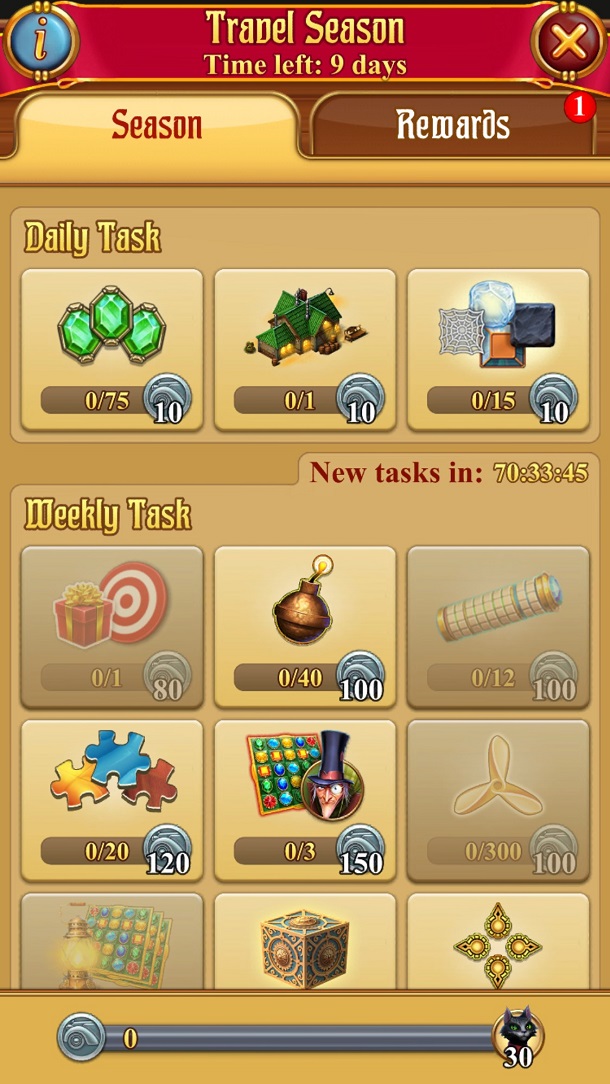The height and width of the screenshot is (1084, 610).
Task: Tap the gift and target weekly task
Action: 111,626
